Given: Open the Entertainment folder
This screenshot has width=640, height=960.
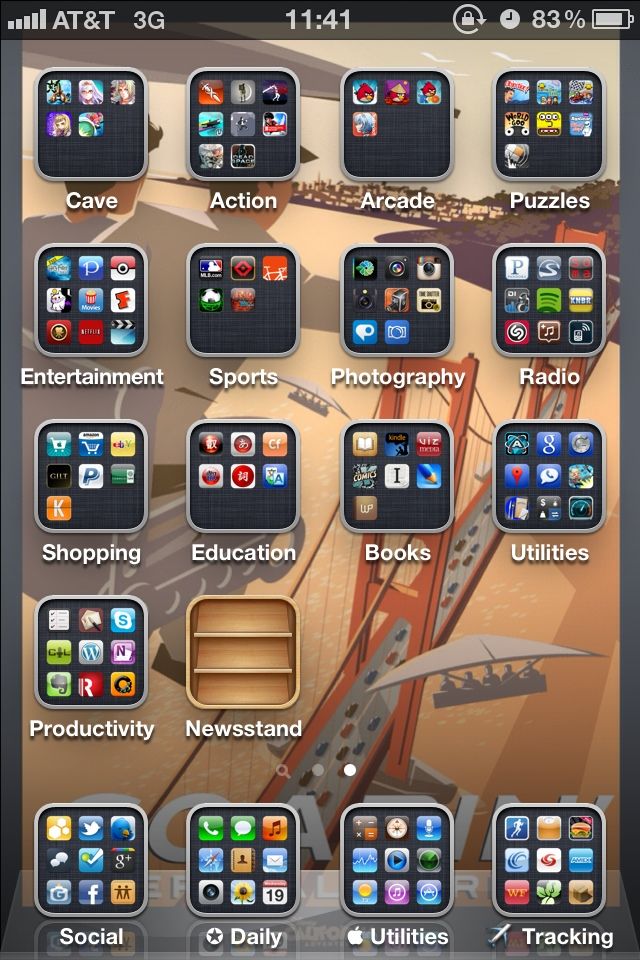Looking at the screenshot, I should pyautogui.click(x=91, y=300).
